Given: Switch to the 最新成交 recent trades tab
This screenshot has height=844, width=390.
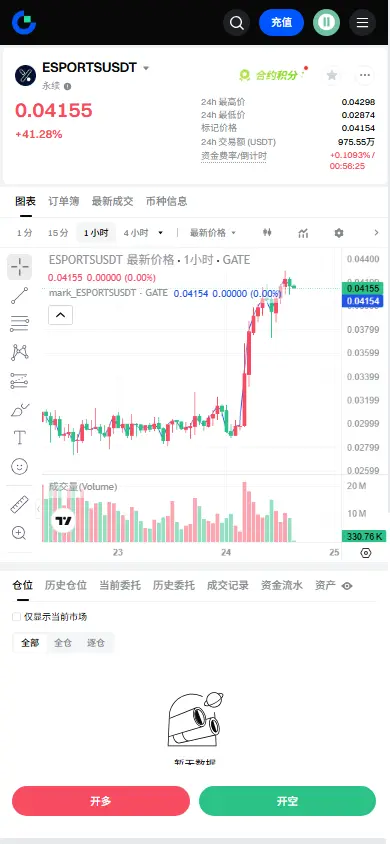Looking at the screenshot, I should point(112,201).
